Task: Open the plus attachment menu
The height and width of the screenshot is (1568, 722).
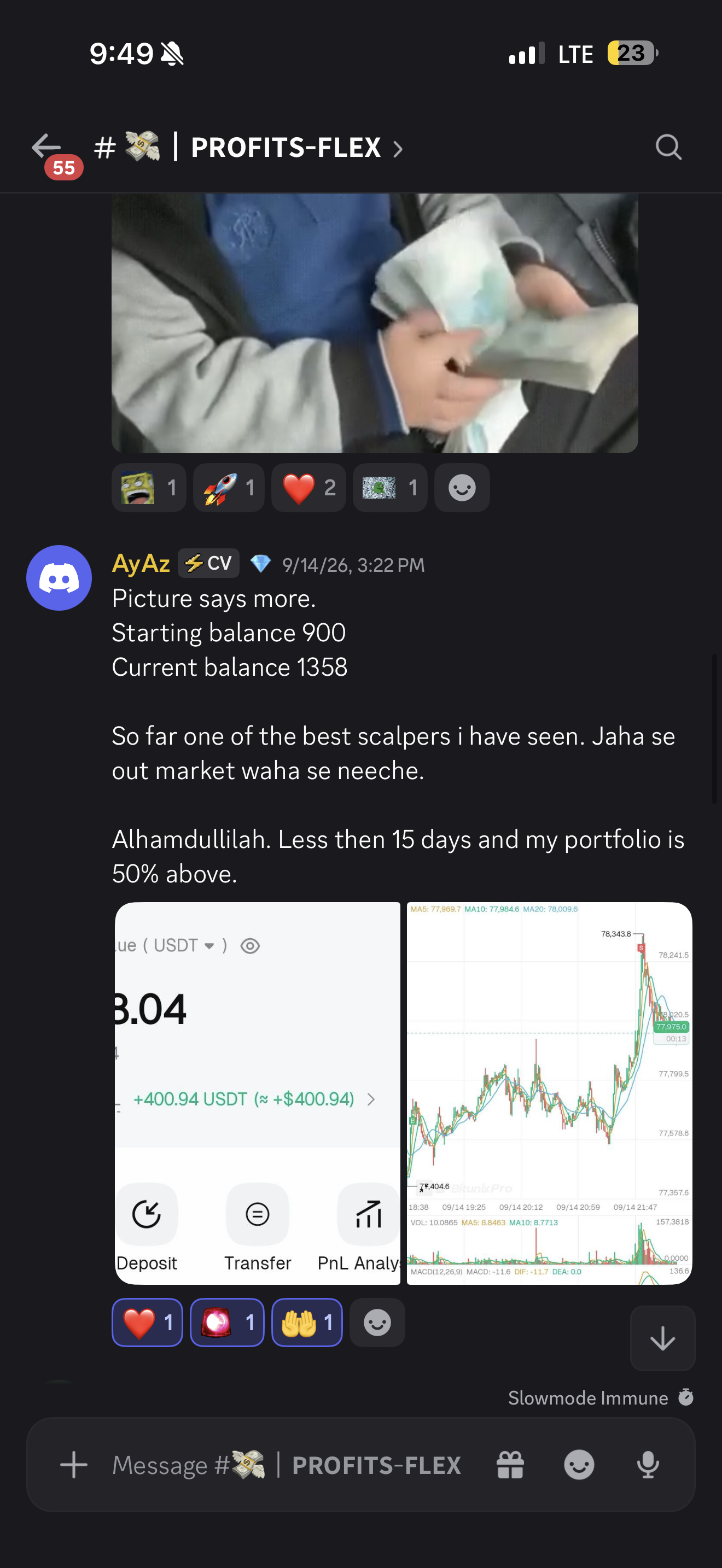Action: pyautogui.click(x=74, y=1465)
